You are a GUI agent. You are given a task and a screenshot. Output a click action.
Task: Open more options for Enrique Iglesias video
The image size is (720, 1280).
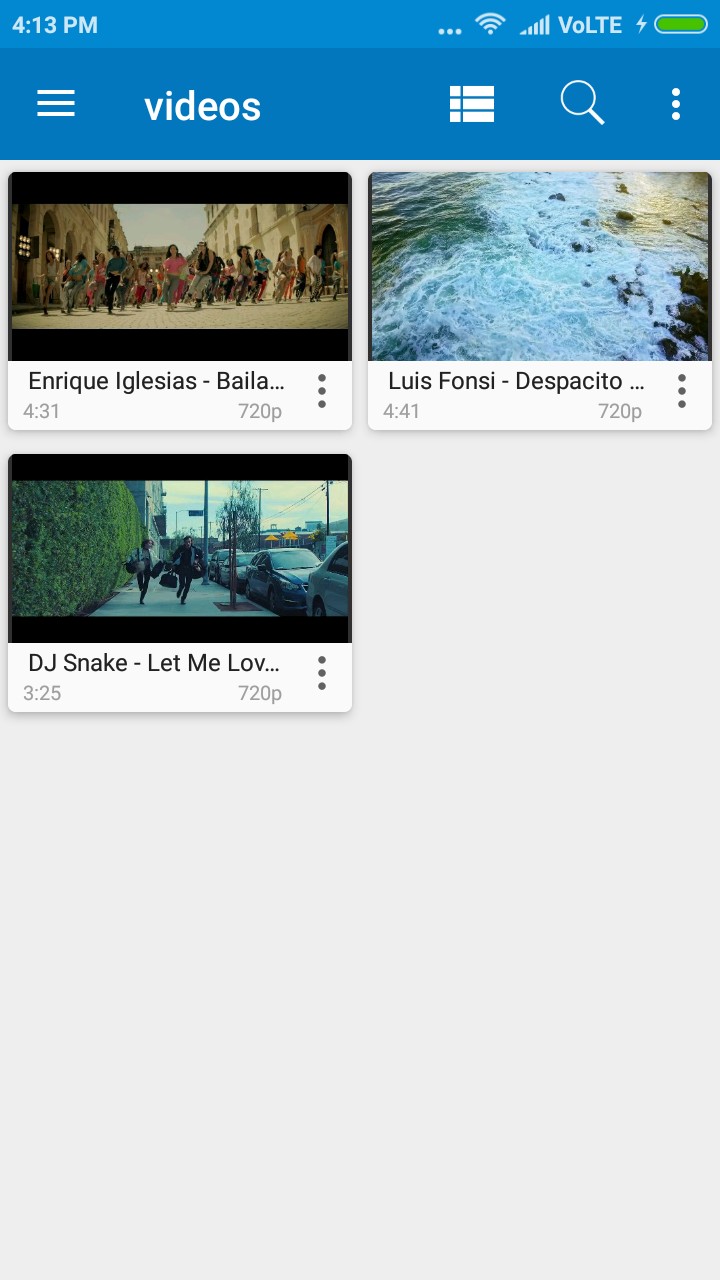point(322,391)
